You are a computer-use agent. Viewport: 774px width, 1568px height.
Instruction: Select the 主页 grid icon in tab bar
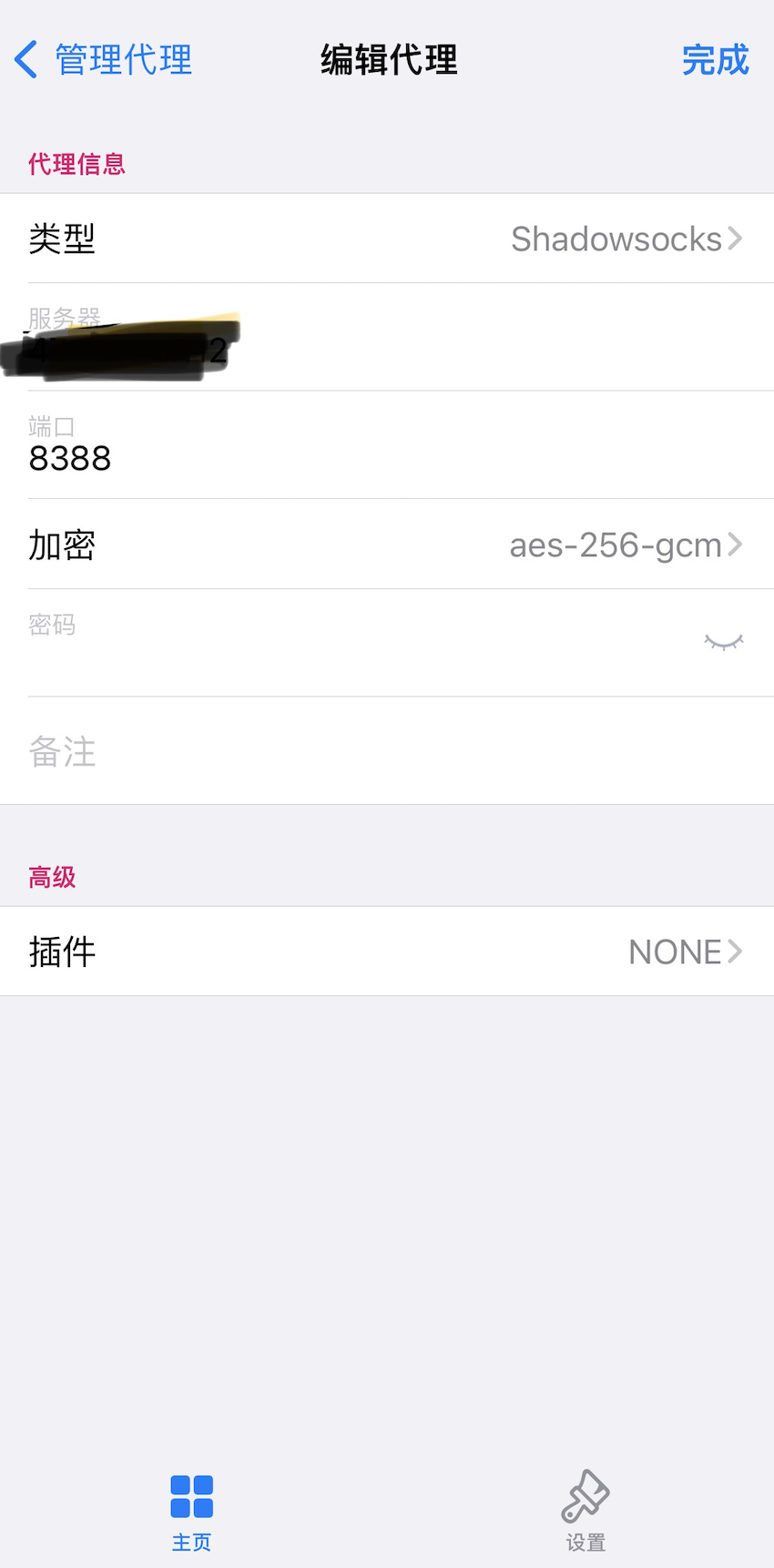[191, 1493]
